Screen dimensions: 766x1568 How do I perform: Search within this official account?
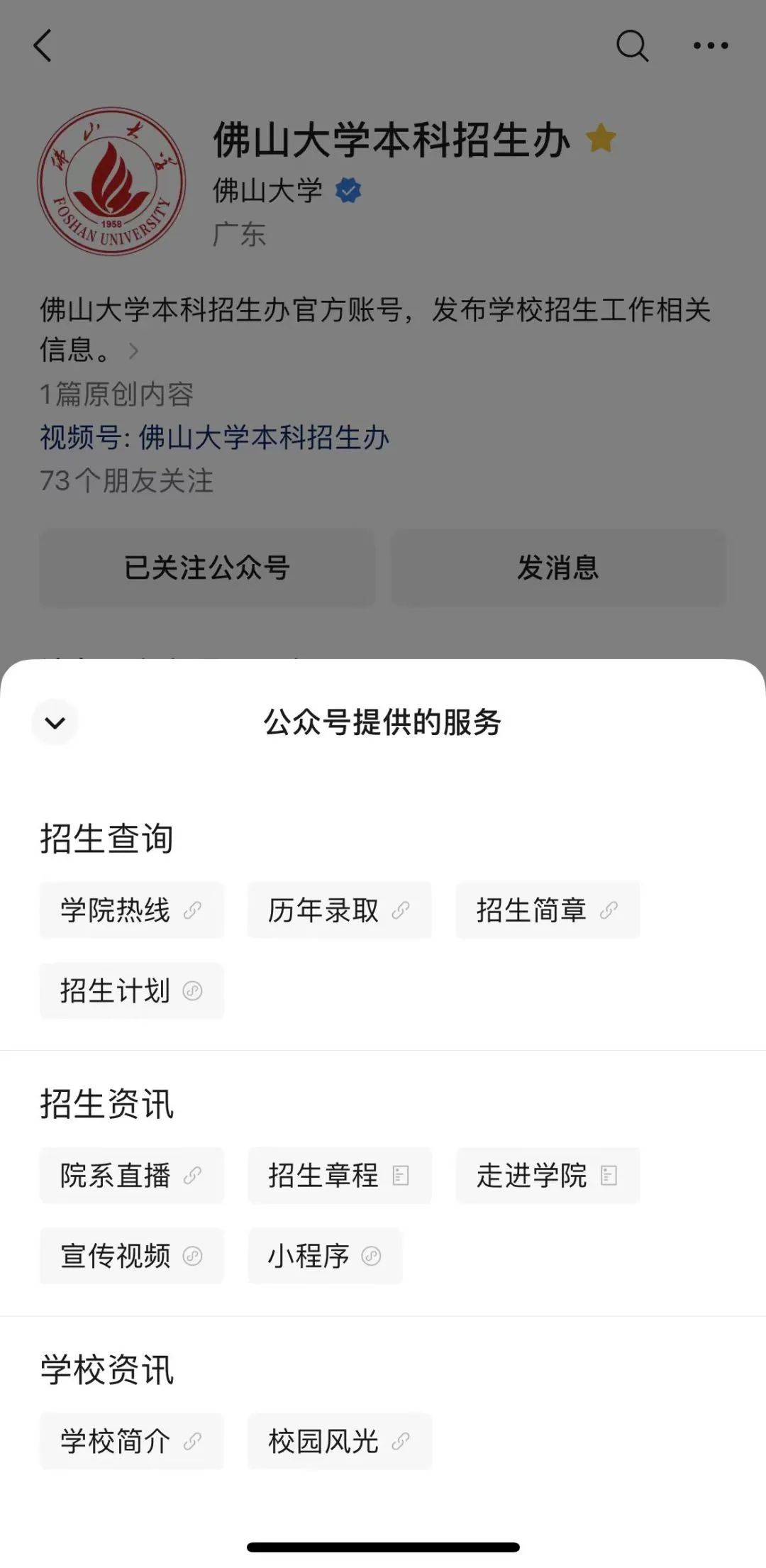point(631,46)
